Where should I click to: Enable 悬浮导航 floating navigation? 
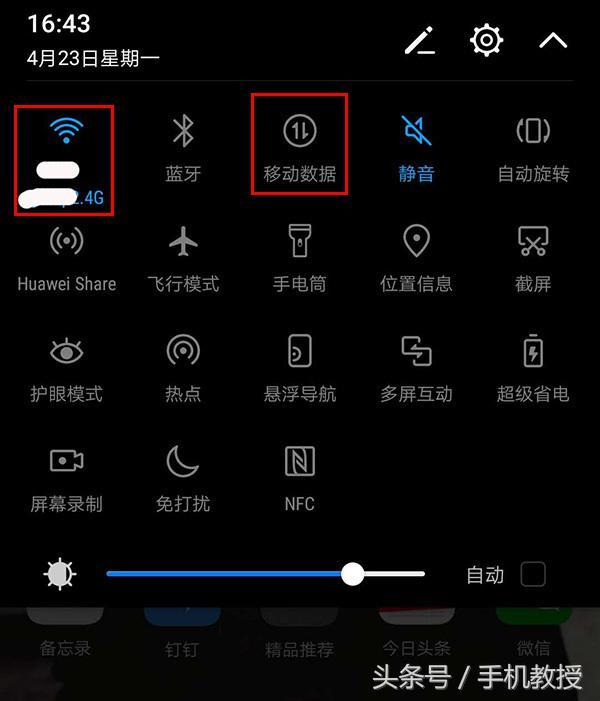pos(300,352)
